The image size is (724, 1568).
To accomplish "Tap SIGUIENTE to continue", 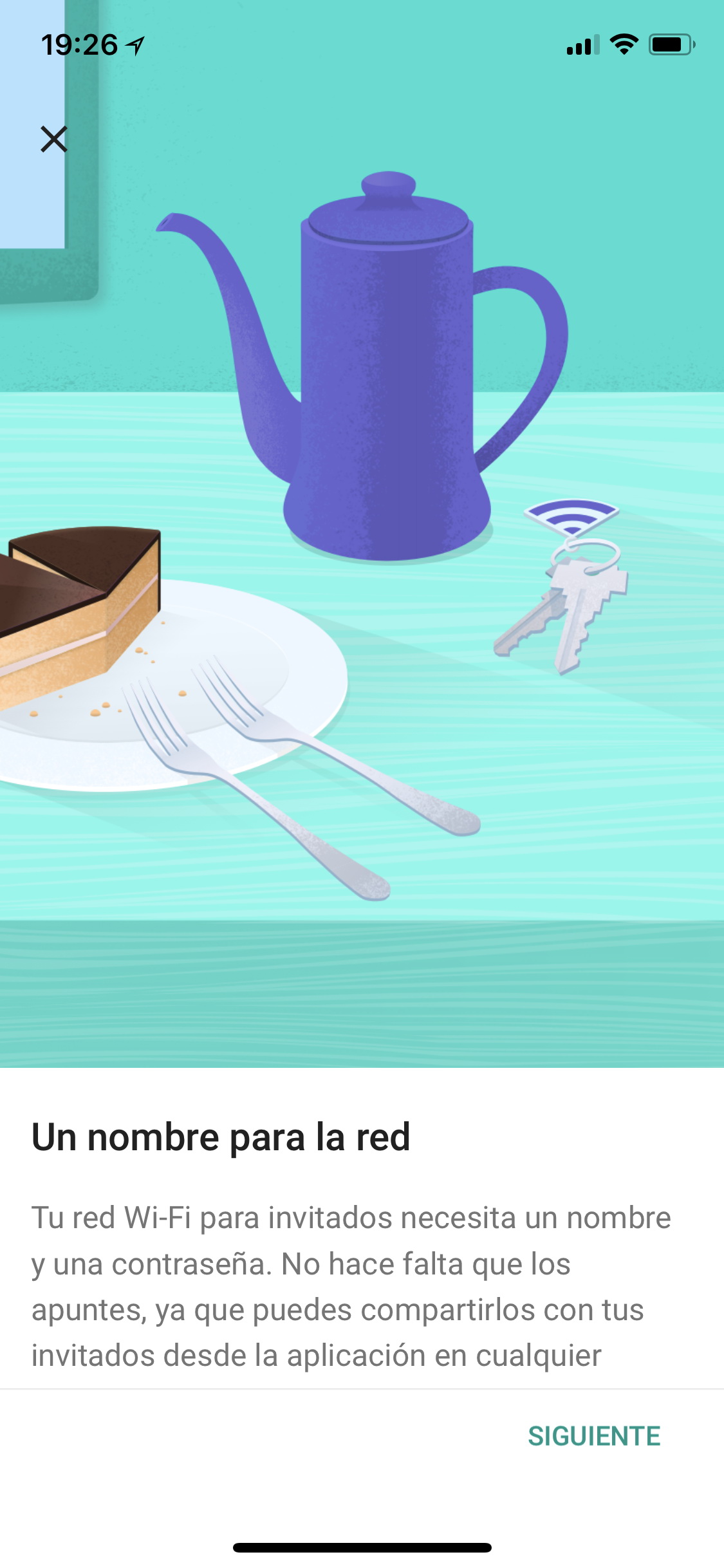I will pos(594,1435).
